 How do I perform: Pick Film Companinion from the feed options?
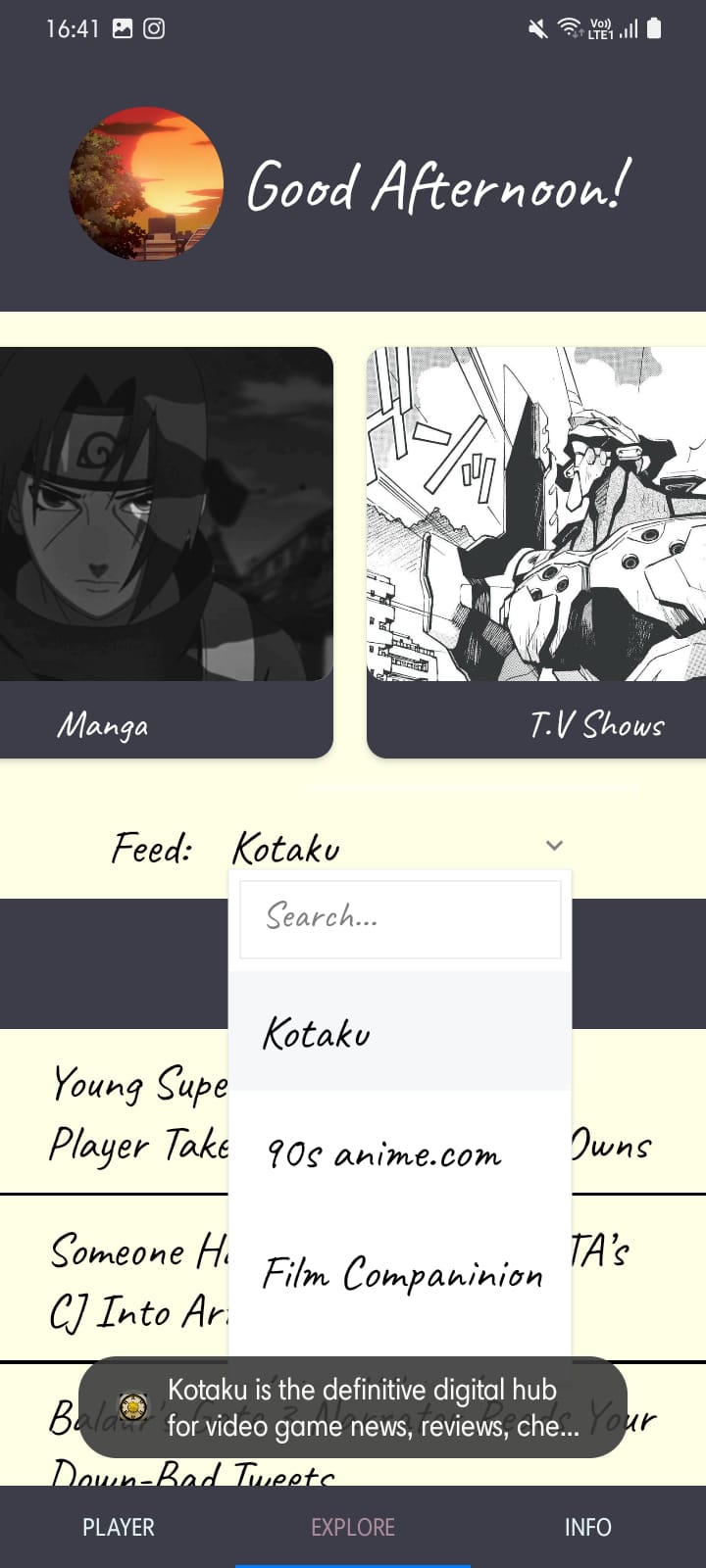[x=400, y=1274]
